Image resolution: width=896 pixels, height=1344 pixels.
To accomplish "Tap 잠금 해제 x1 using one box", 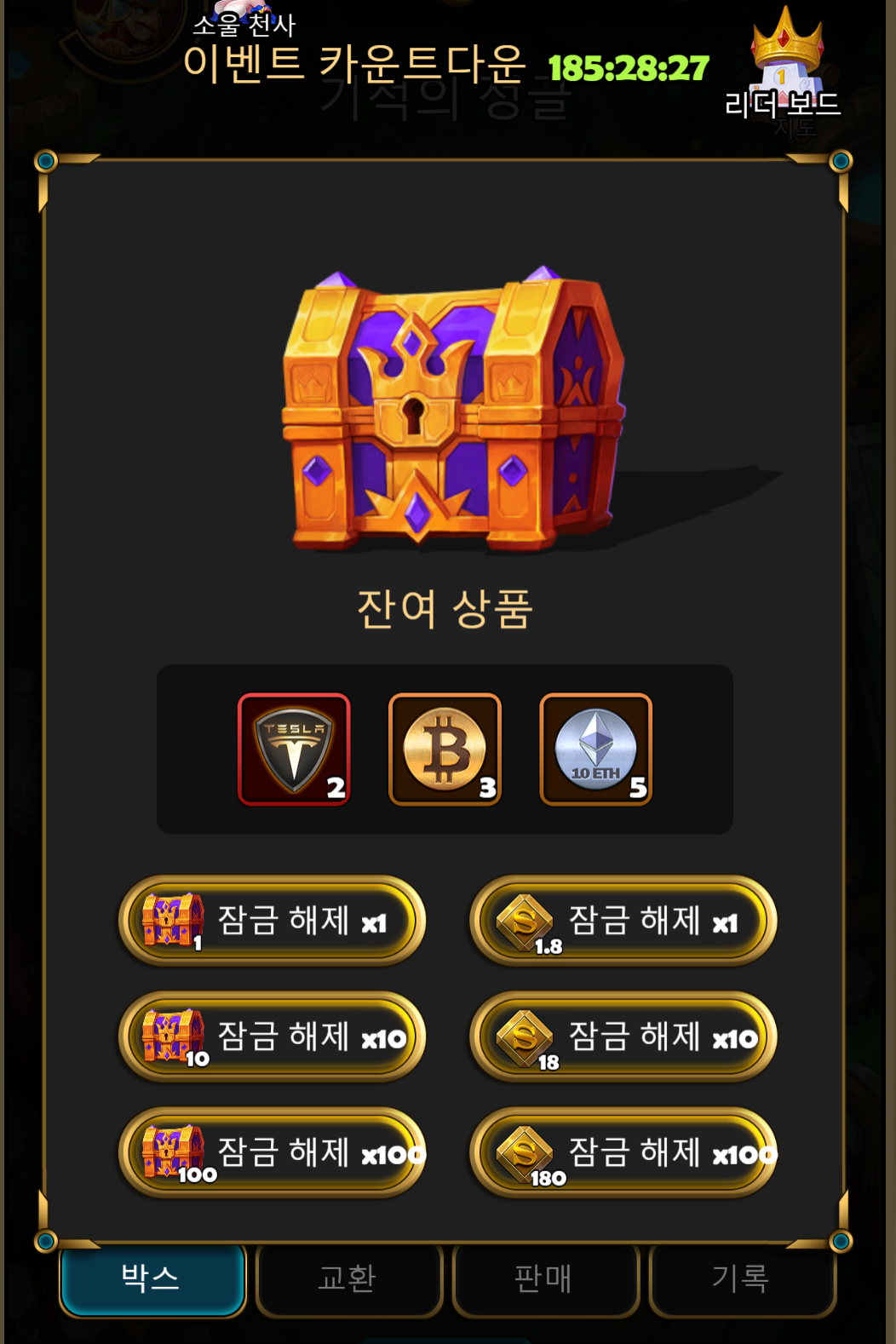I will [x=272, y=921].
